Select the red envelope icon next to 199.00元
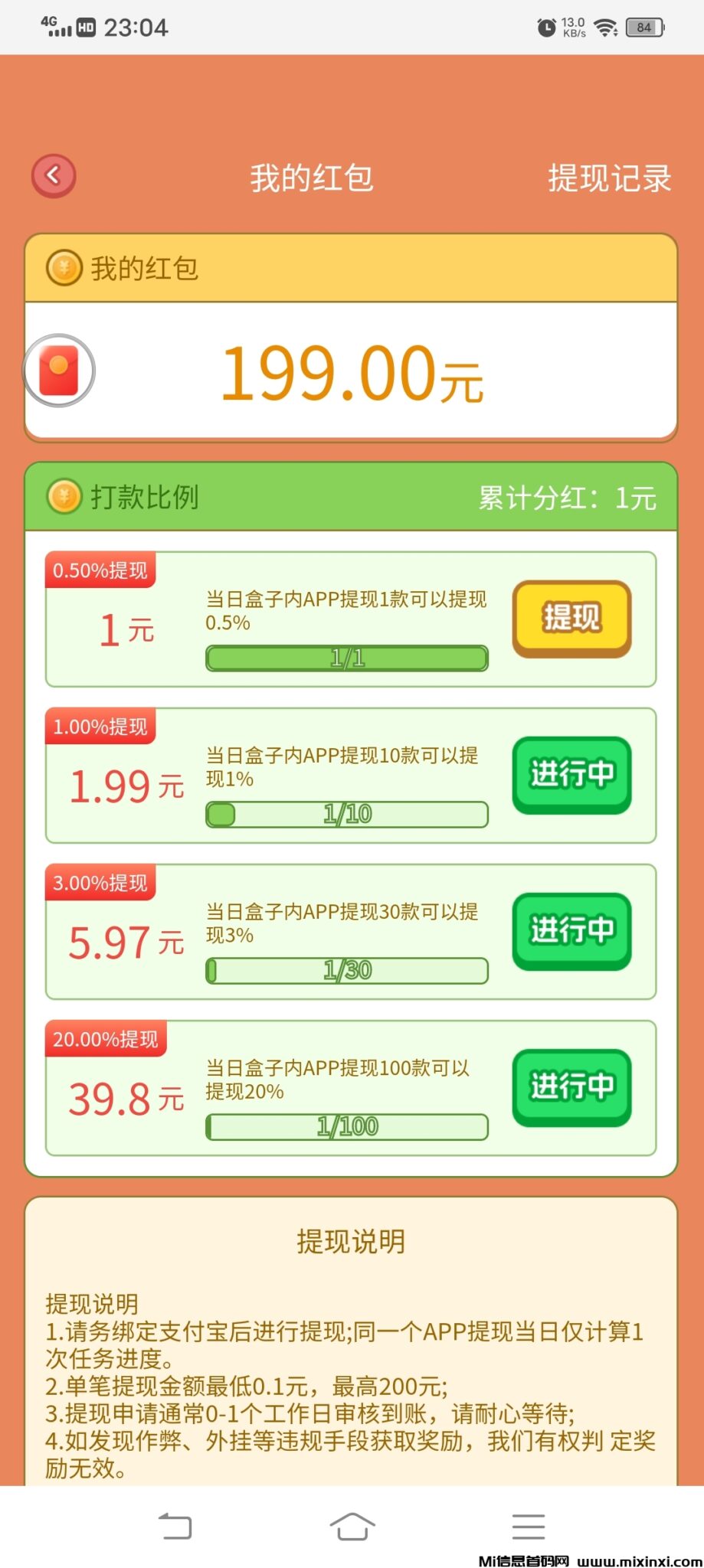Screen dimensions: 704x1568 click(60, 371)
